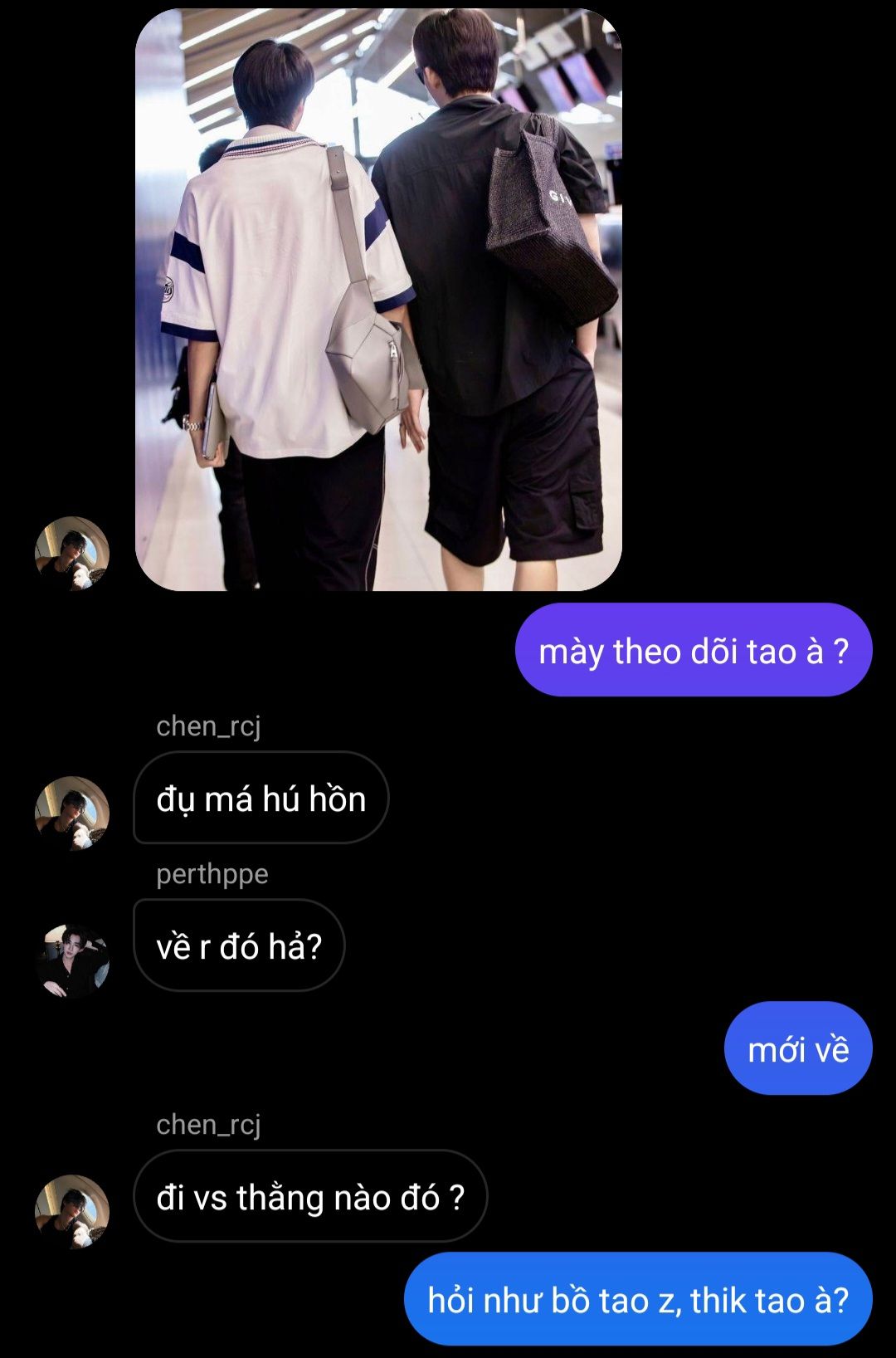This screenshot has width=896, height=1358.
Task: Open the shared photo of two people walking
Action: click(x=378, y=300)
